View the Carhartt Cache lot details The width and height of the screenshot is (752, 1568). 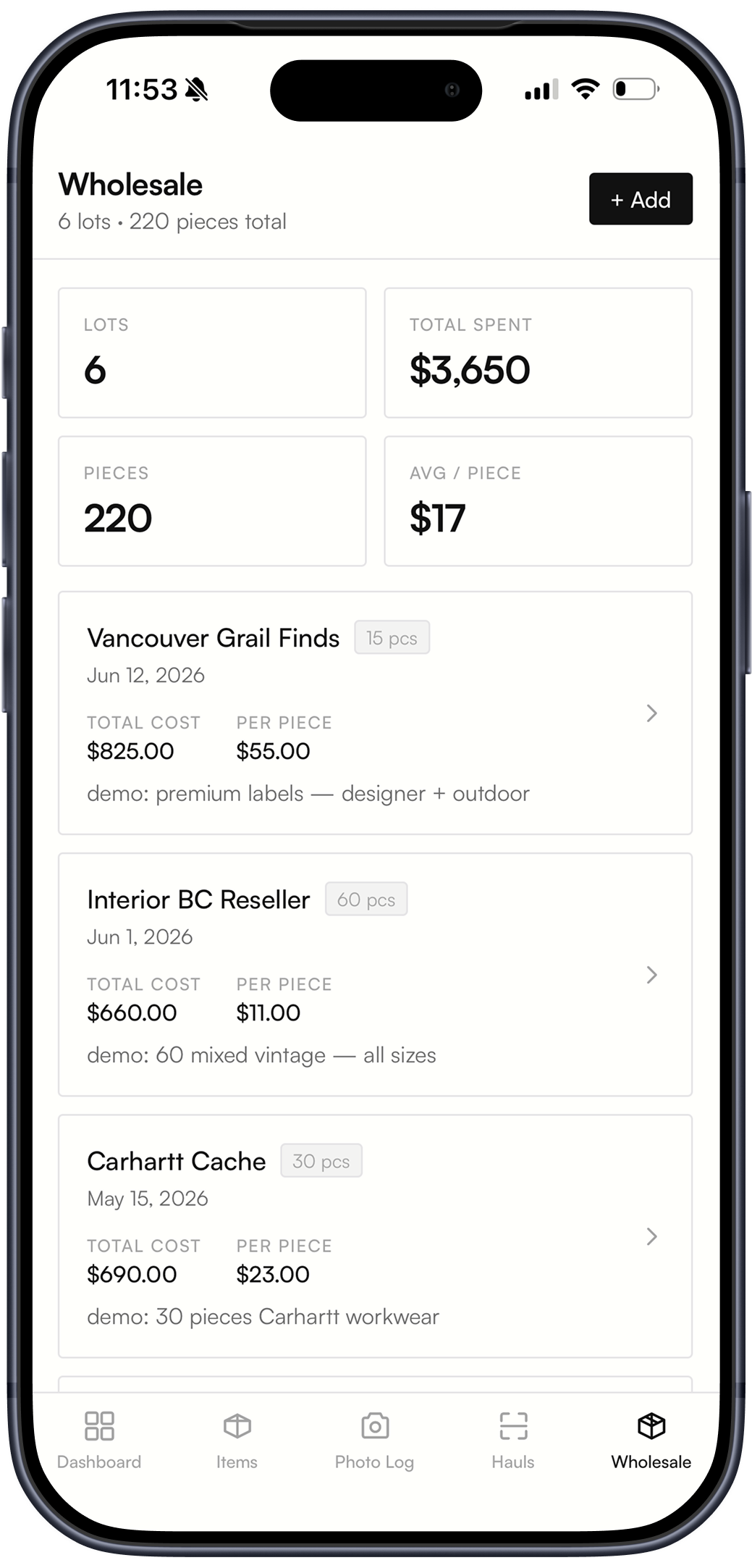[375, 1236]
